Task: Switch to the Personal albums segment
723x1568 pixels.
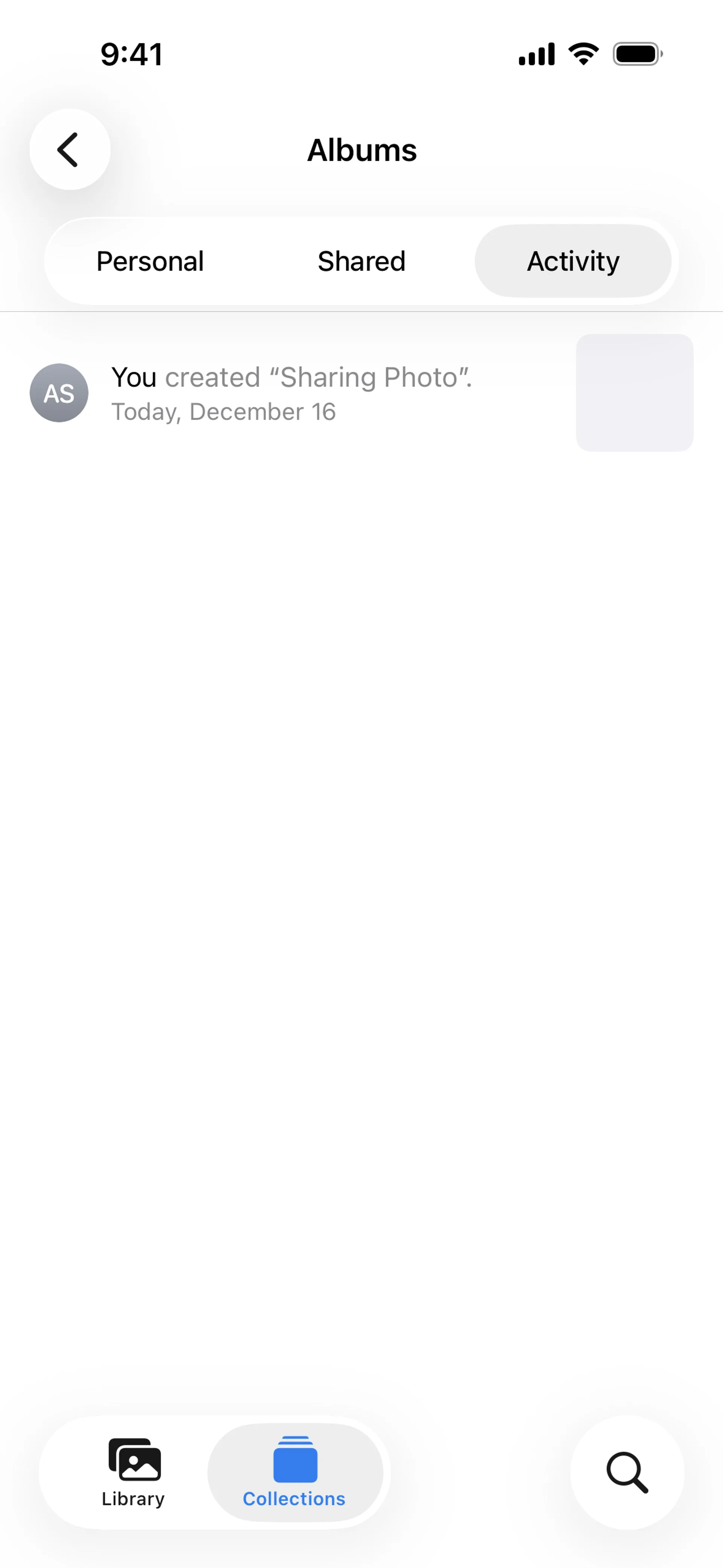Action: (150, 261)
